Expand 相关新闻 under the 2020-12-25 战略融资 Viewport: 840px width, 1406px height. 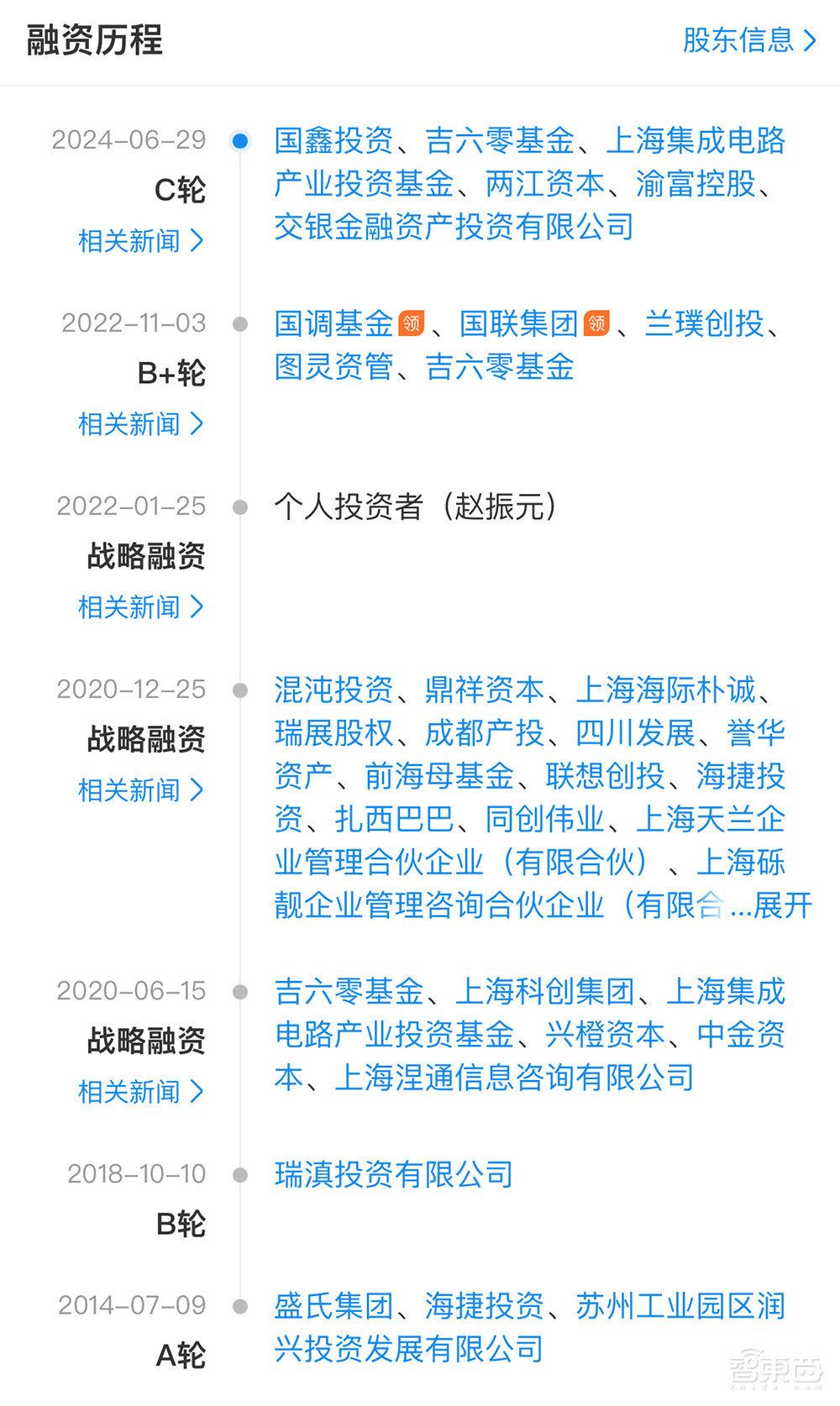[x=140, y=790]
